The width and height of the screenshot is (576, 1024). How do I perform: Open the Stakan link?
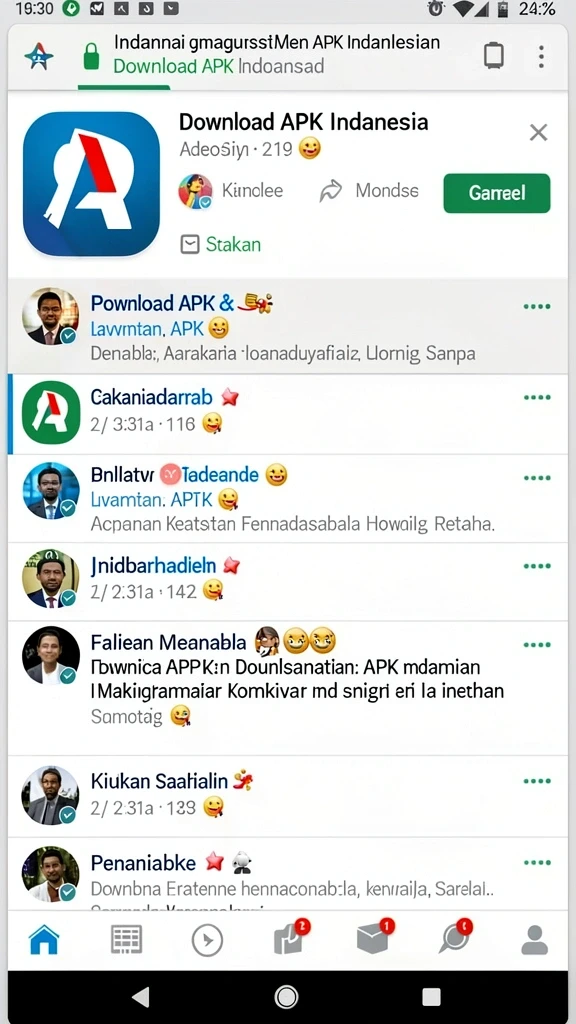click(x=221, y=244)
